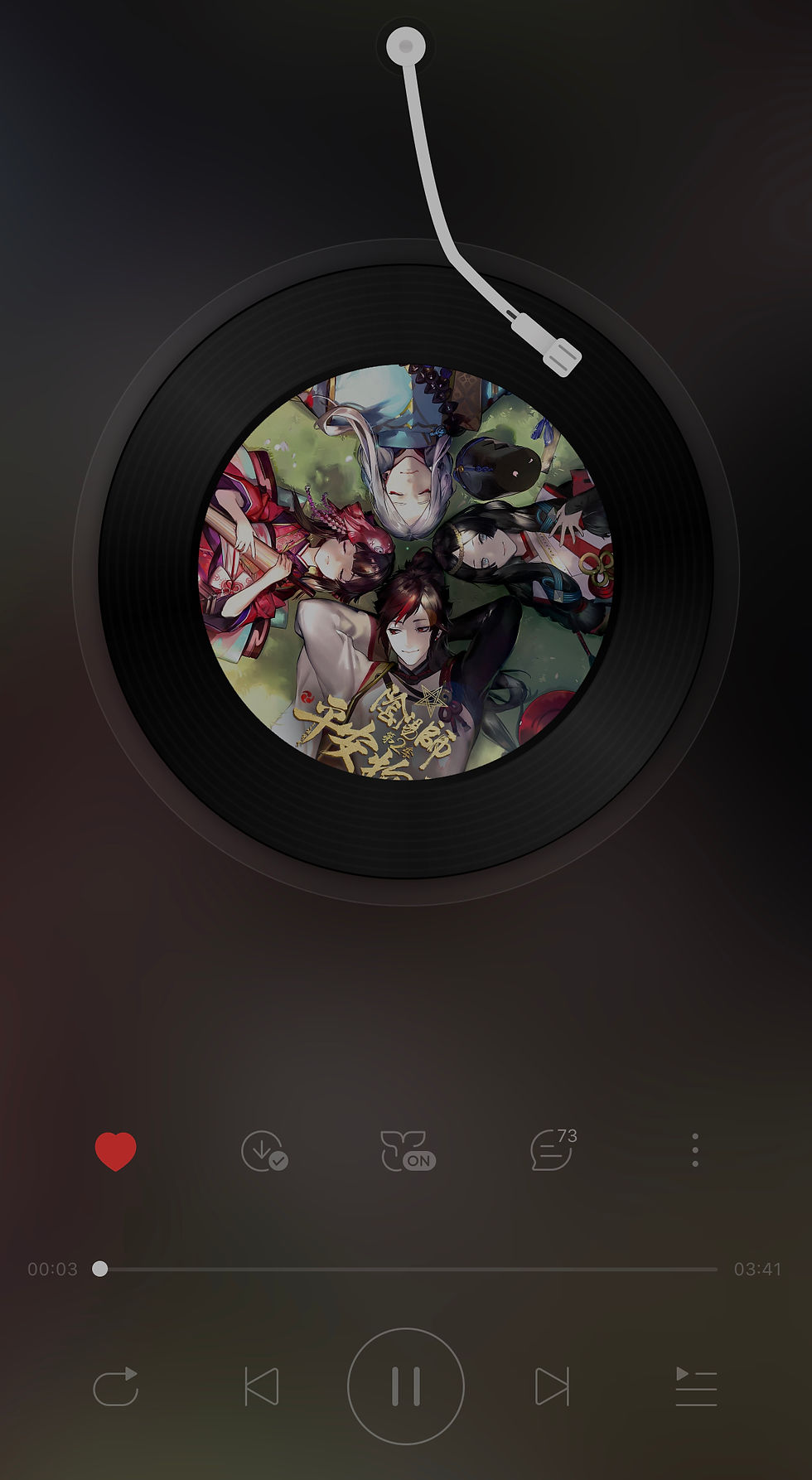Viewport: 812px width, 1480px height.
Task: Skip to the next track
Action: [552, 1386]
